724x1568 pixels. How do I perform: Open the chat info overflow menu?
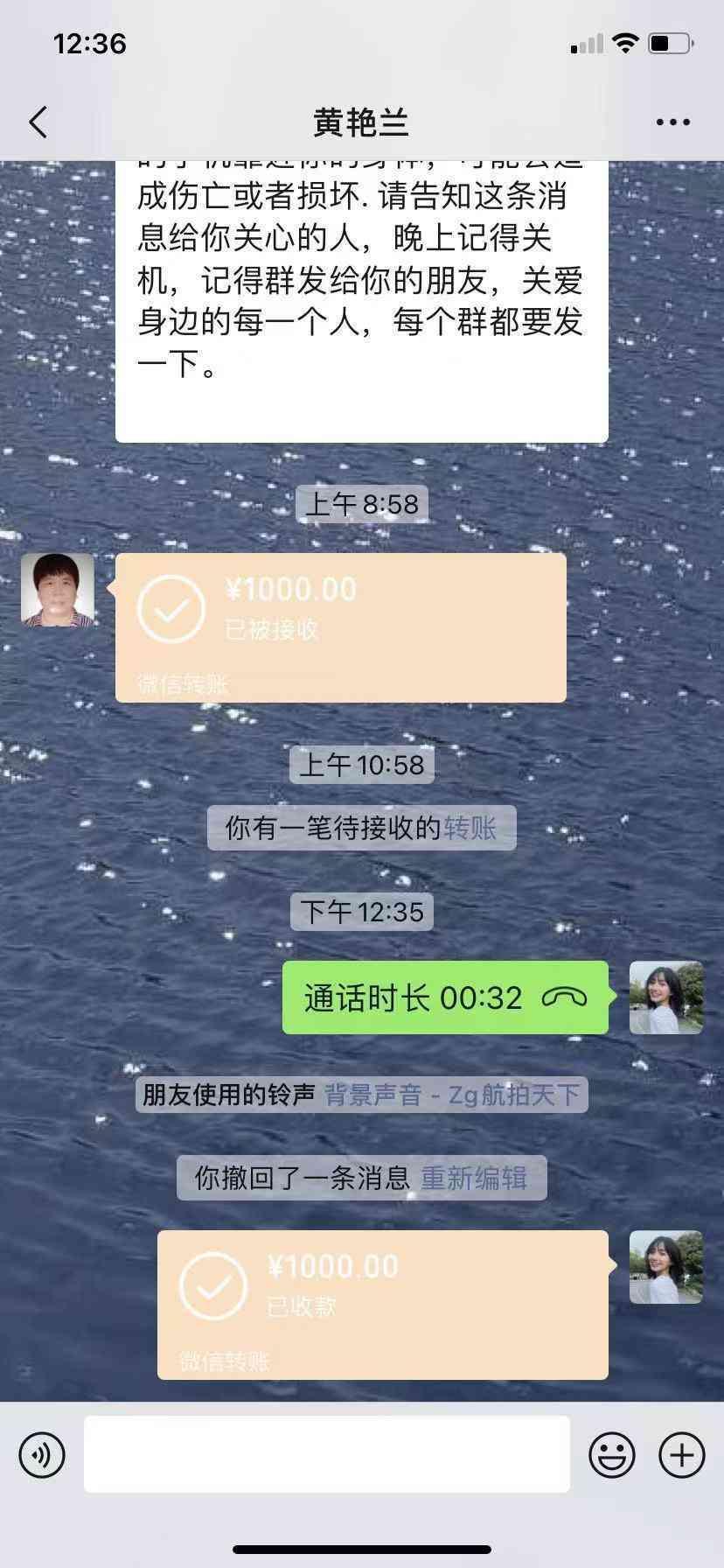[x=672, y=122]
